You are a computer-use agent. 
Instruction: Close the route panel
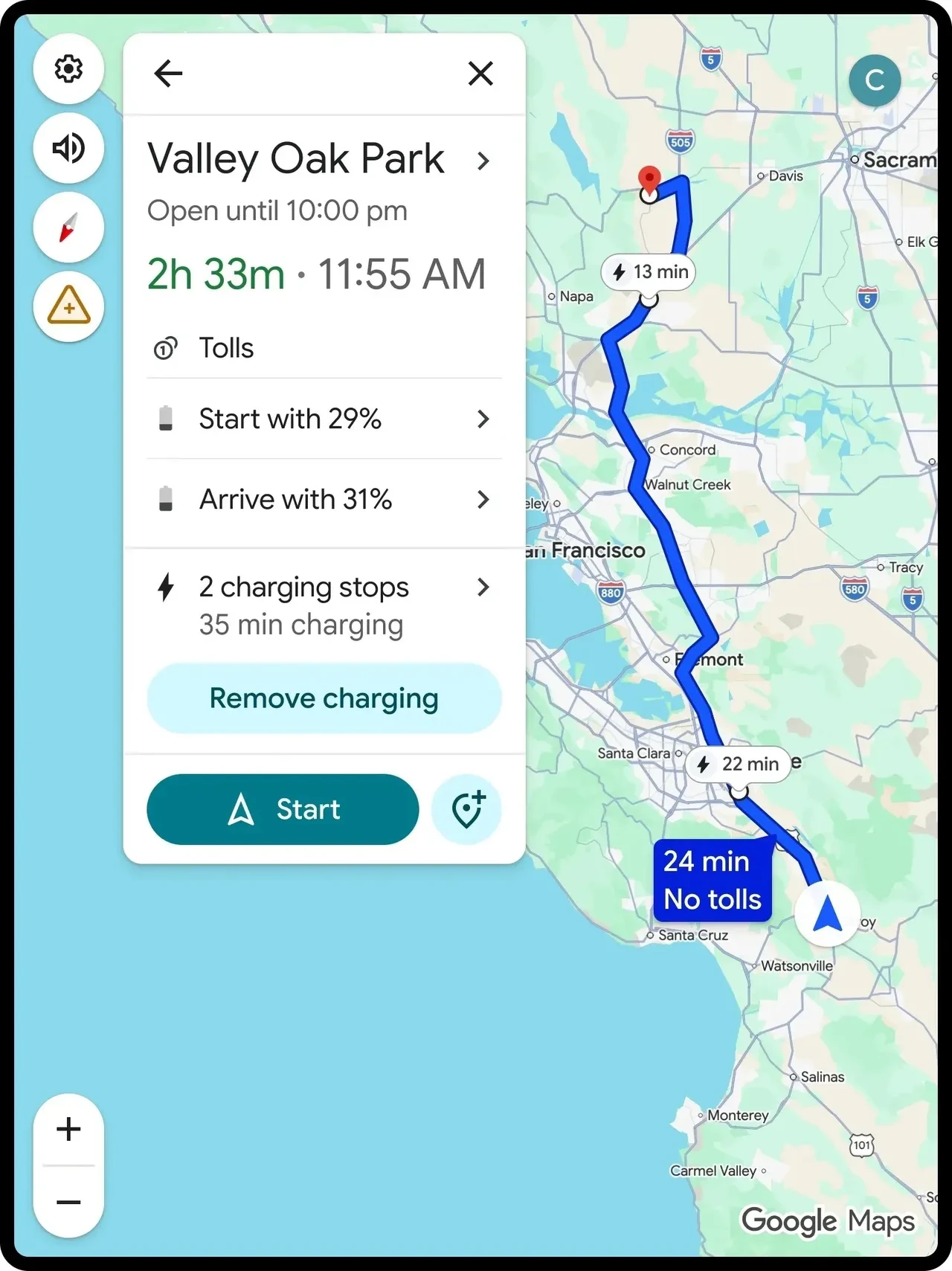coord(480,74)
